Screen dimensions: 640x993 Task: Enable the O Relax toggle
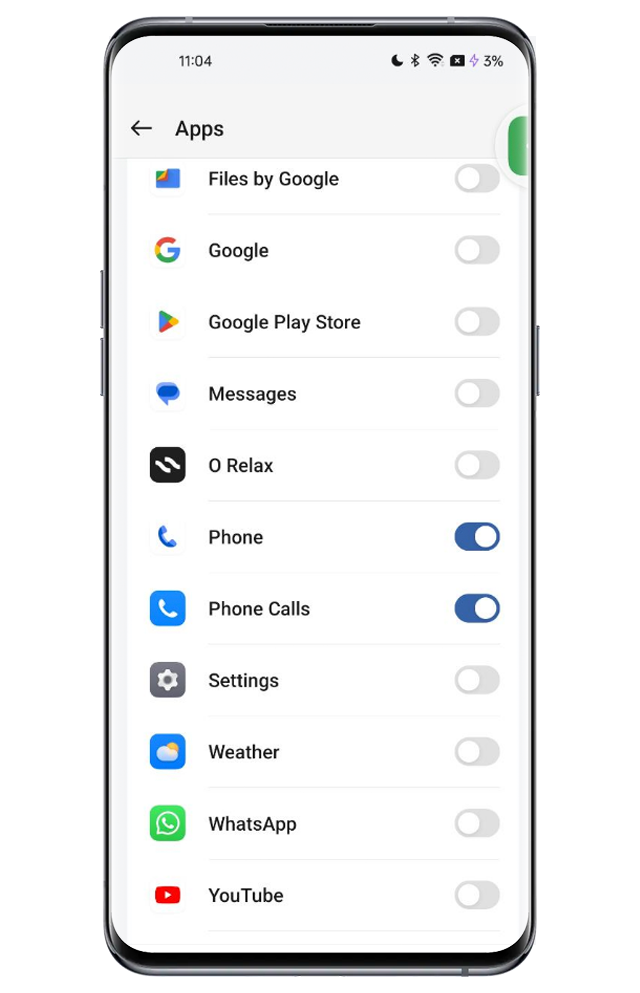[477, 465]
